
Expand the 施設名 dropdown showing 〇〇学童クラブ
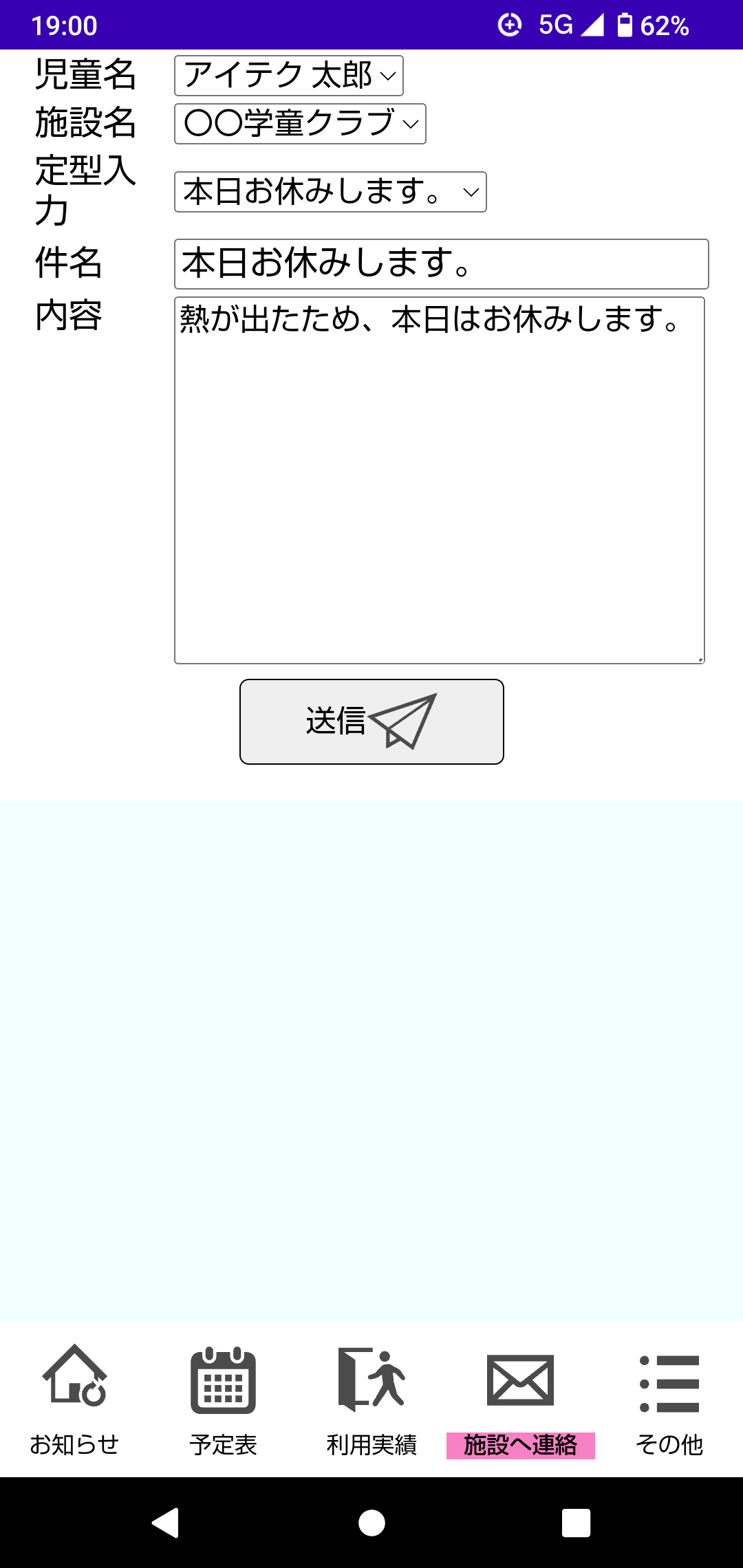[x=300, y=124]
